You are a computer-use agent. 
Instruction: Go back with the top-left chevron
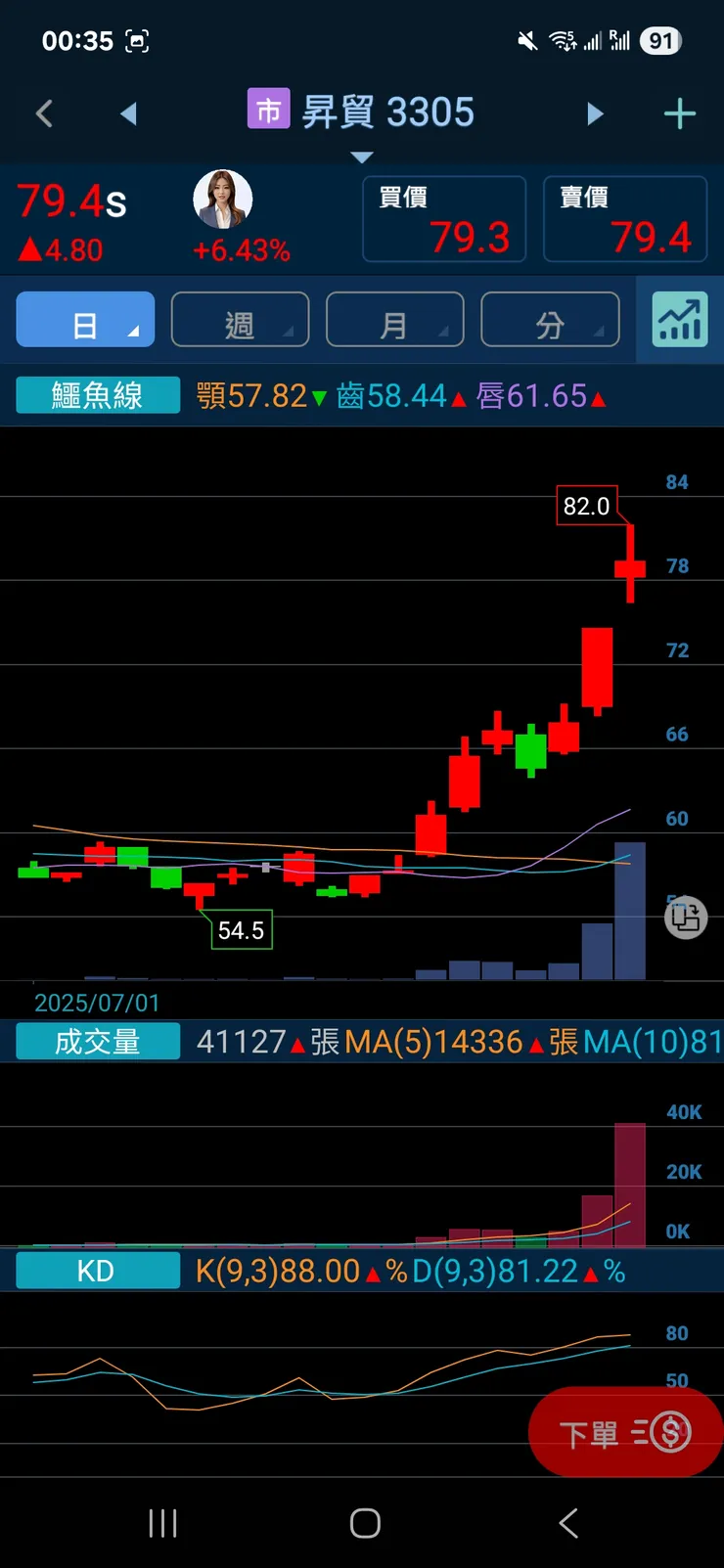pyautogui.click(x=44, y=113)
